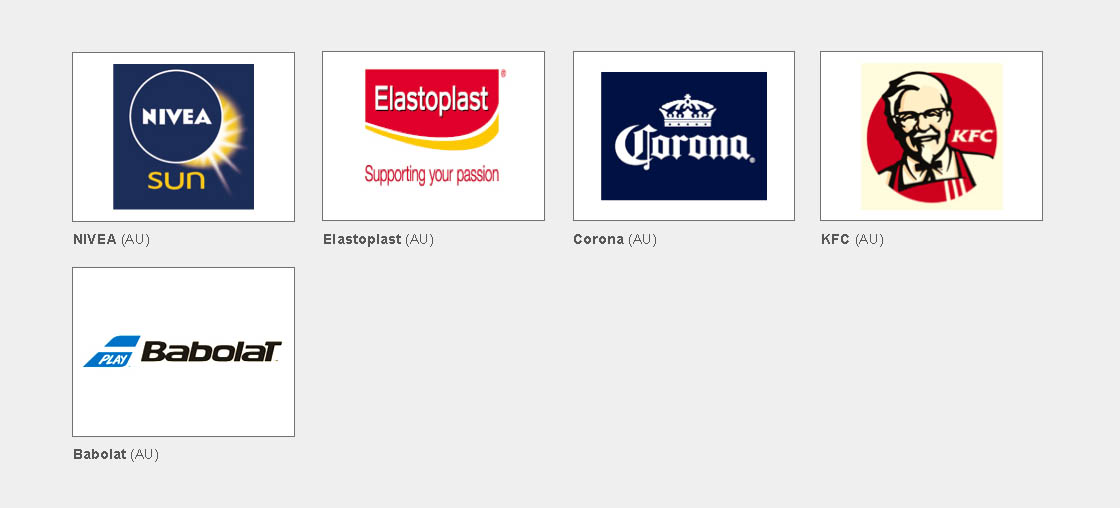View the Corona brand tile
The image size is (1120, 508).
pos(684,136)
